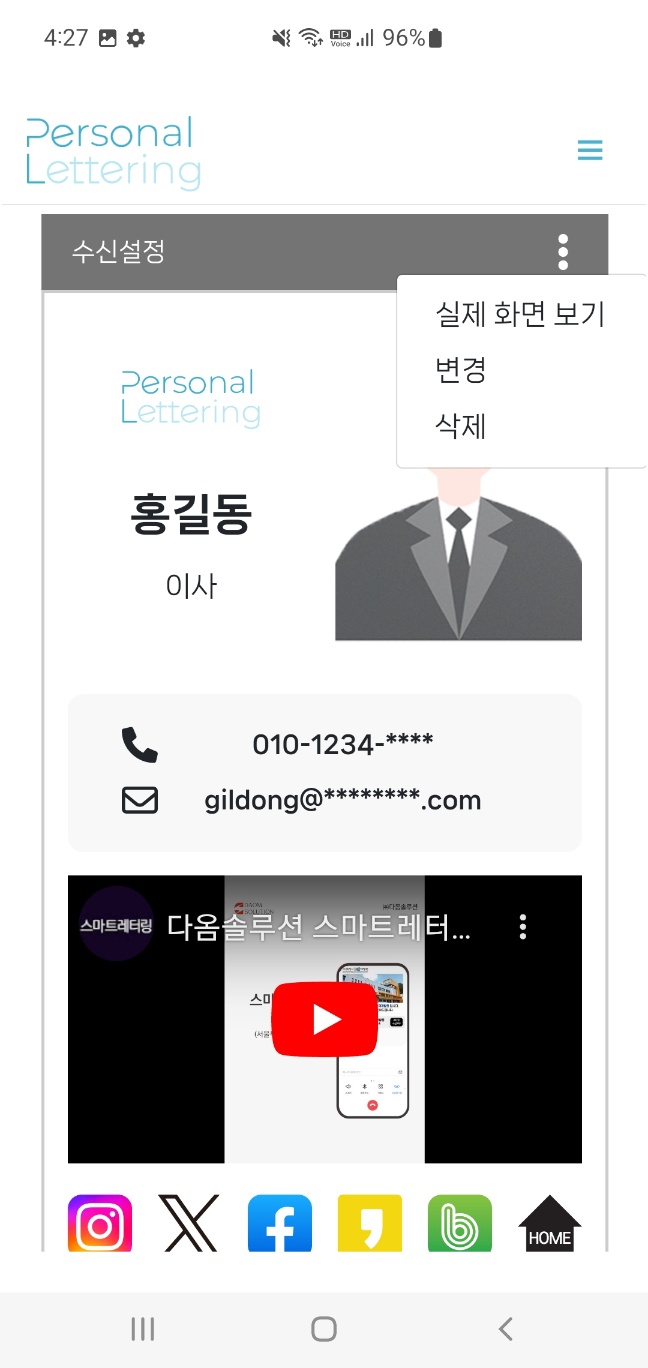The height and width of the screenshot is (1368, 648).
Task: Open the X social link icon
Action: [x=190, y=1224]
